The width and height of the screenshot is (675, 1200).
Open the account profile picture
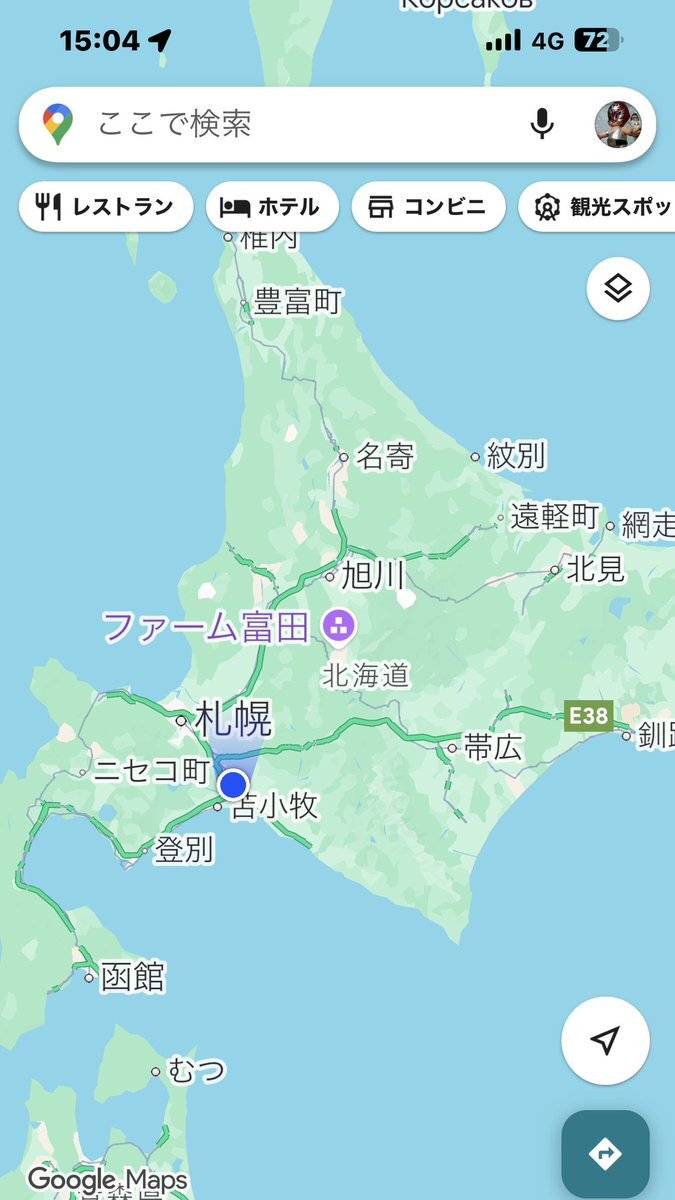[x=617, y=124]
